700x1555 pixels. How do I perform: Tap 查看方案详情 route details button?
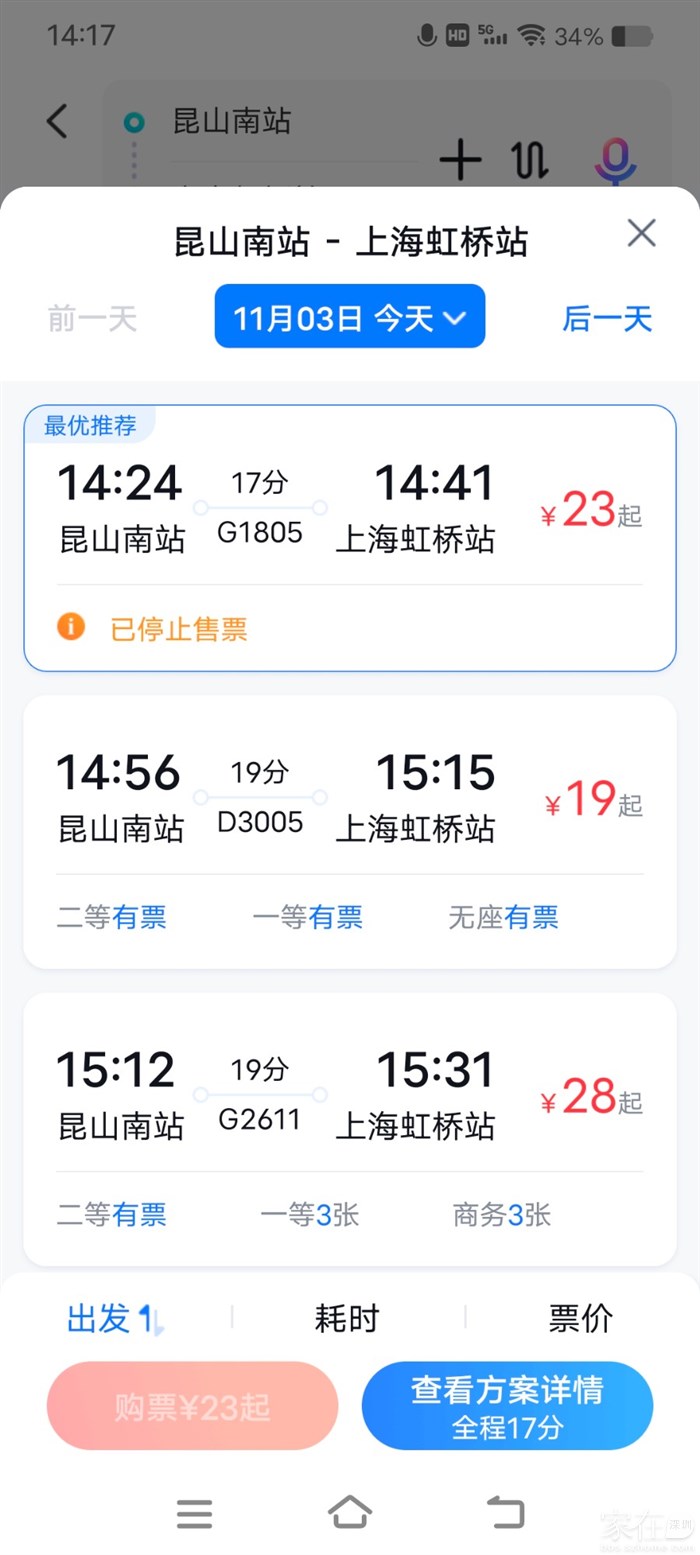[507, 1405]
